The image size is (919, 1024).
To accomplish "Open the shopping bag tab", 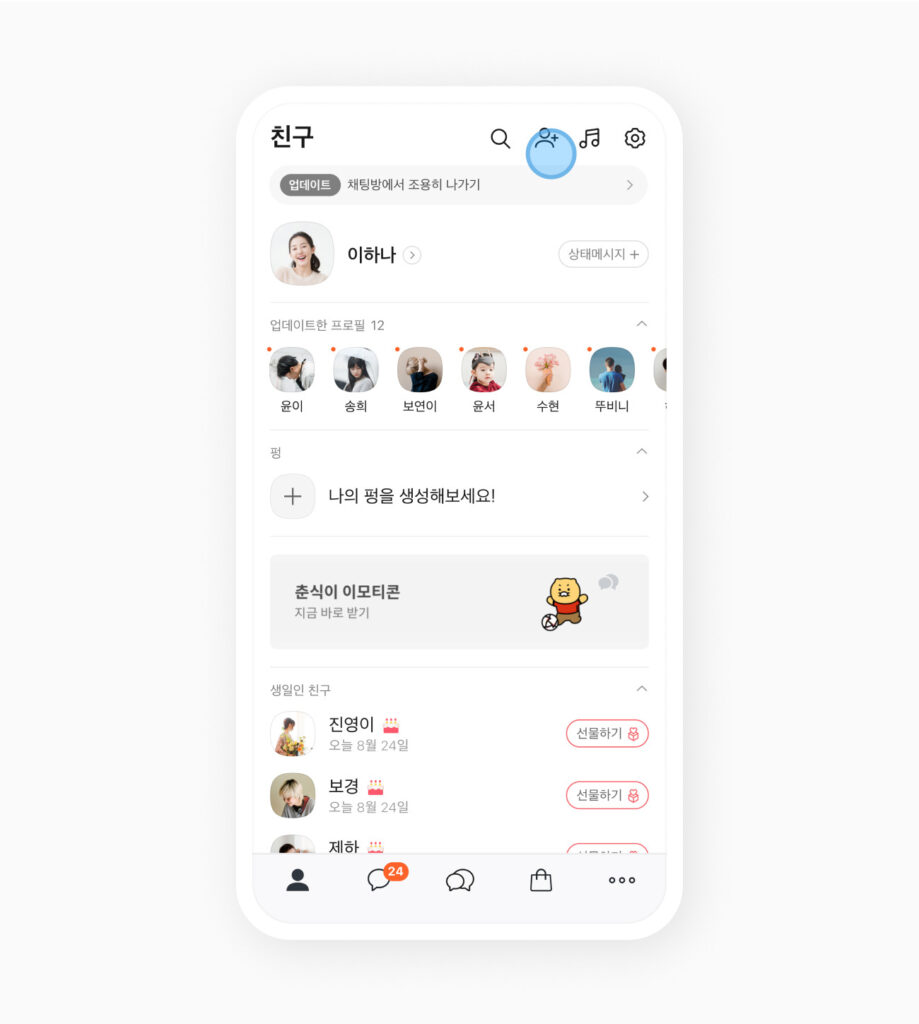I will pos(541,880).
